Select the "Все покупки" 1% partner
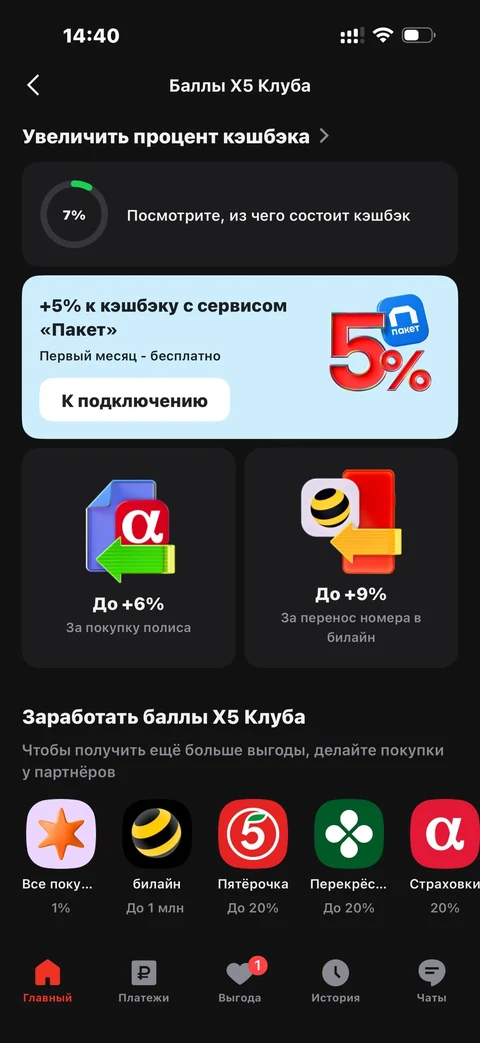 (x=60, y=857)
